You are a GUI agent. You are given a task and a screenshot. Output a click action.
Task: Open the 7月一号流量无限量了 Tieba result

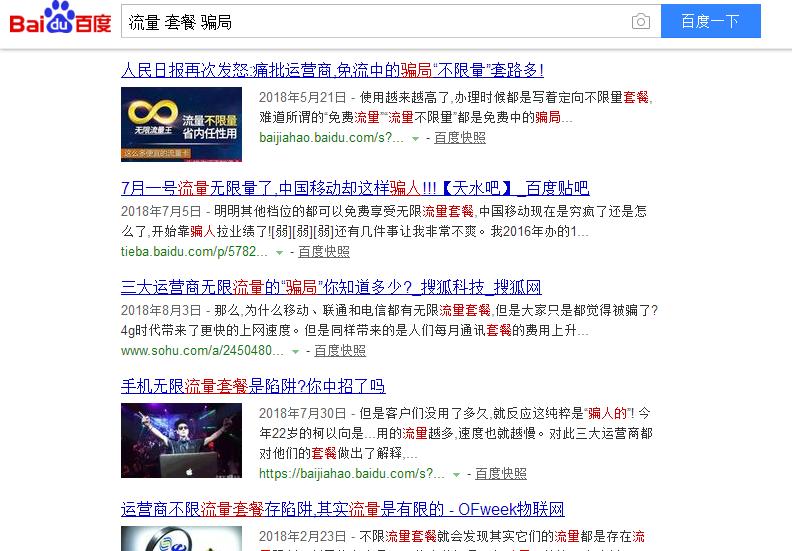(354, 188)
